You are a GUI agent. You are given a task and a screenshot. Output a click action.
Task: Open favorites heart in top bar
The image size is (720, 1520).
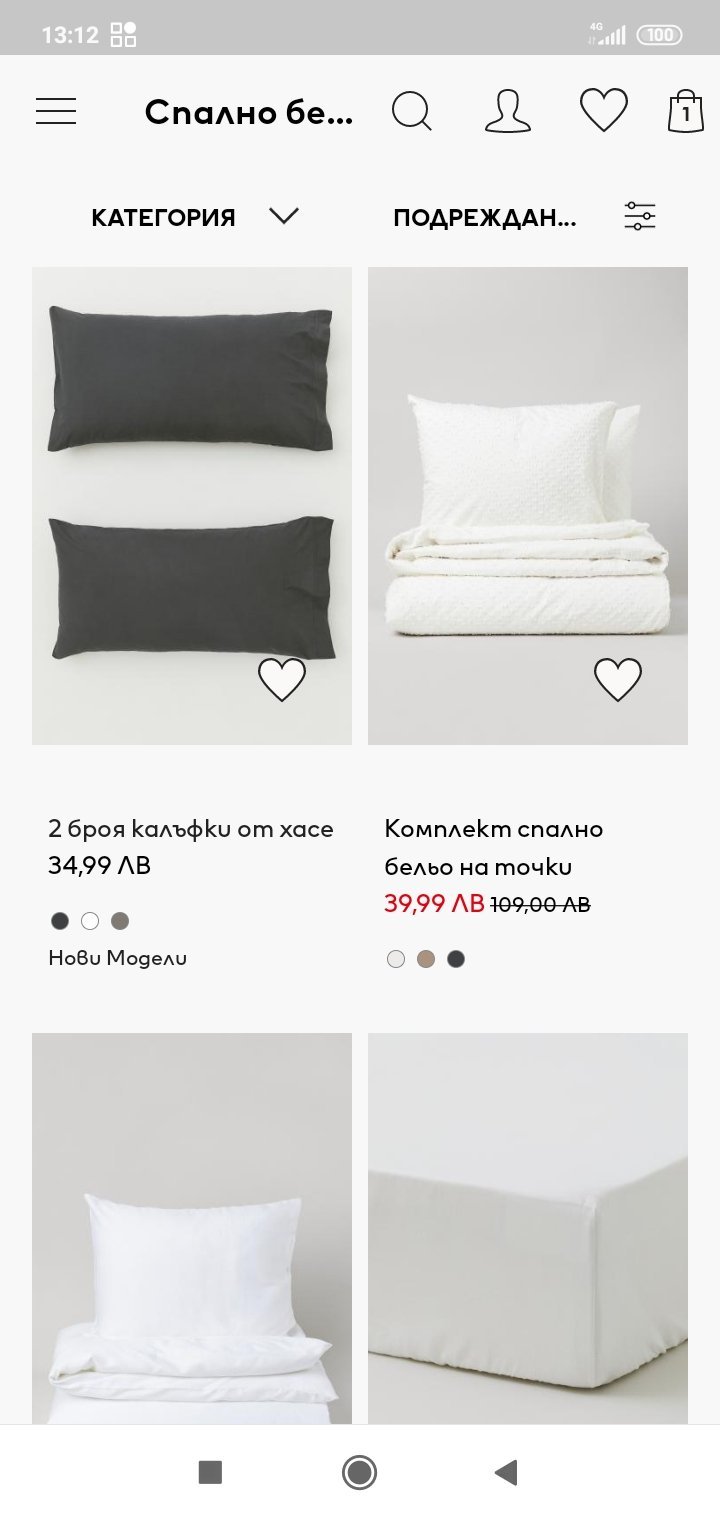pyautogui.click(x=604, y=110)
